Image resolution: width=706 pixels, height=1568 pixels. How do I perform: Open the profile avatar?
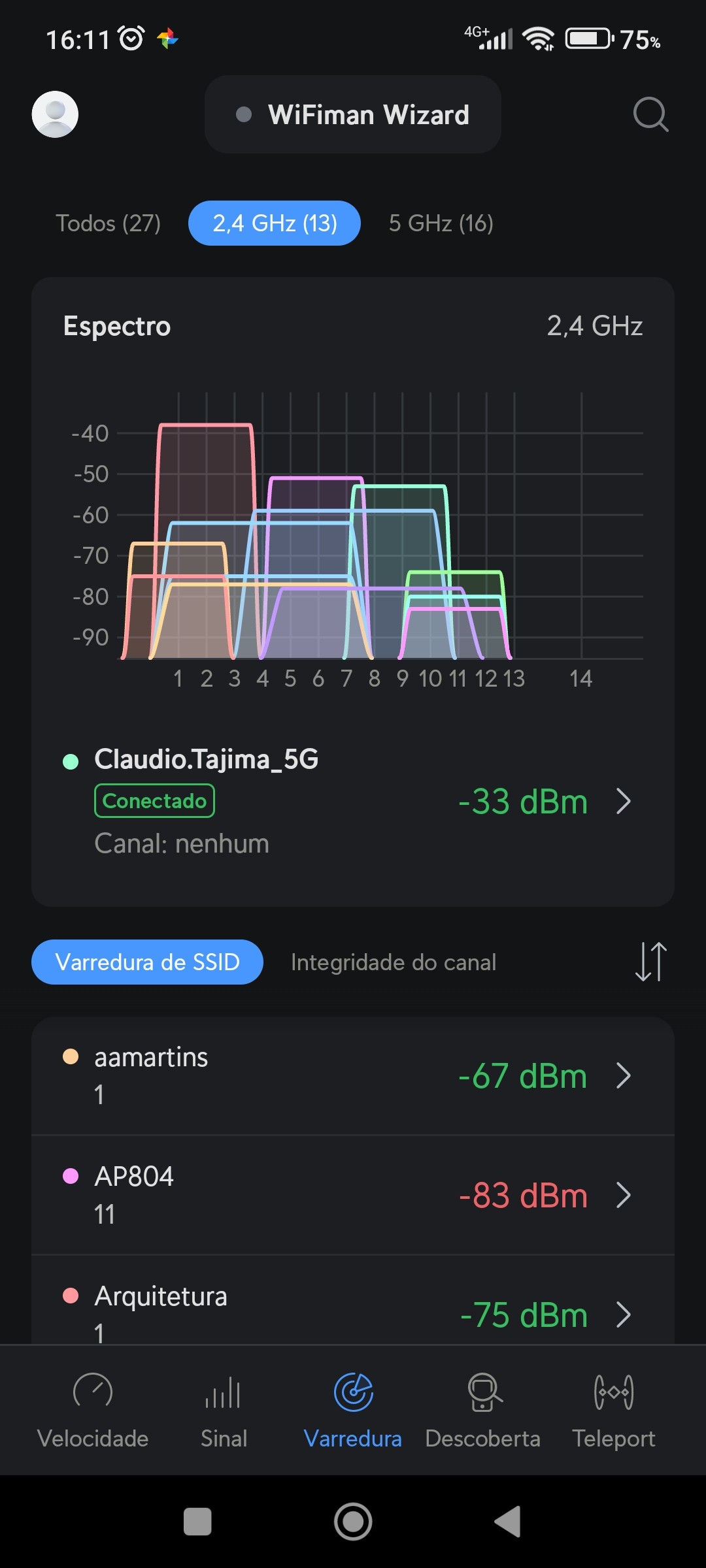pyautogui.click(x=55, y=114)
